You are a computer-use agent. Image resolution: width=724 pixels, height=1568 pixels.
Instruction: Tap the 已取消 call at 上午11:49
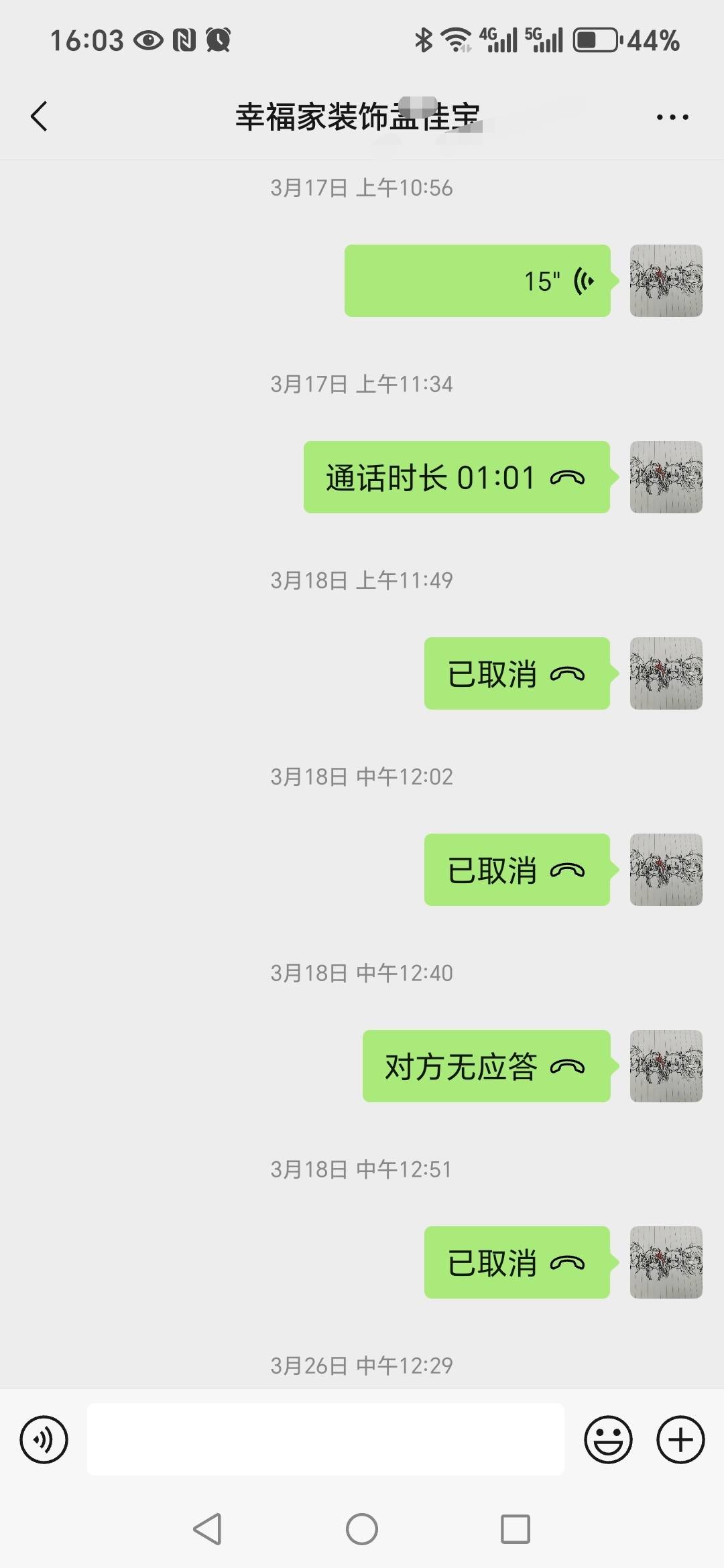pos(517,673)
